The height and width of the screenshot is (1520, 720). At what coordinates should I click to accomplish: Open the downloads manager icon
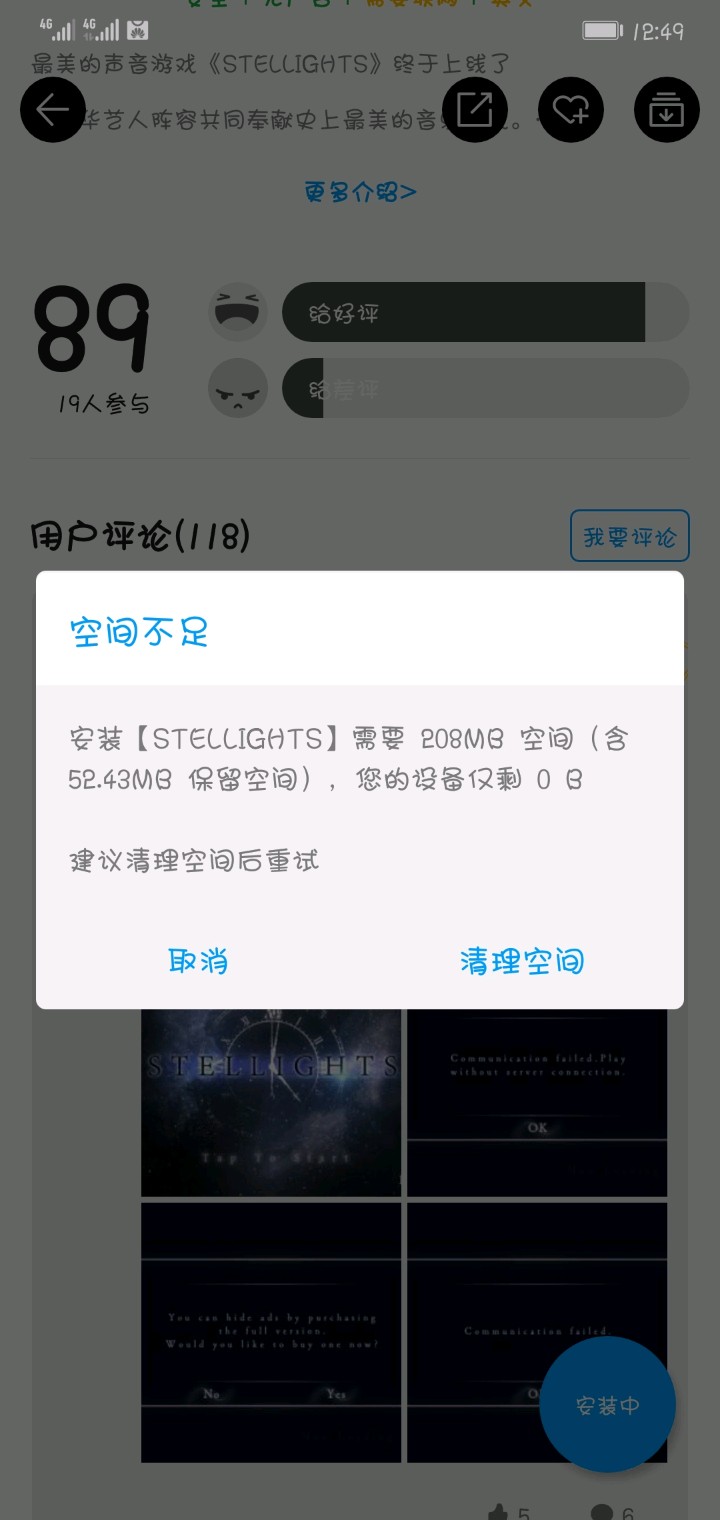click(x=666, y=110)
